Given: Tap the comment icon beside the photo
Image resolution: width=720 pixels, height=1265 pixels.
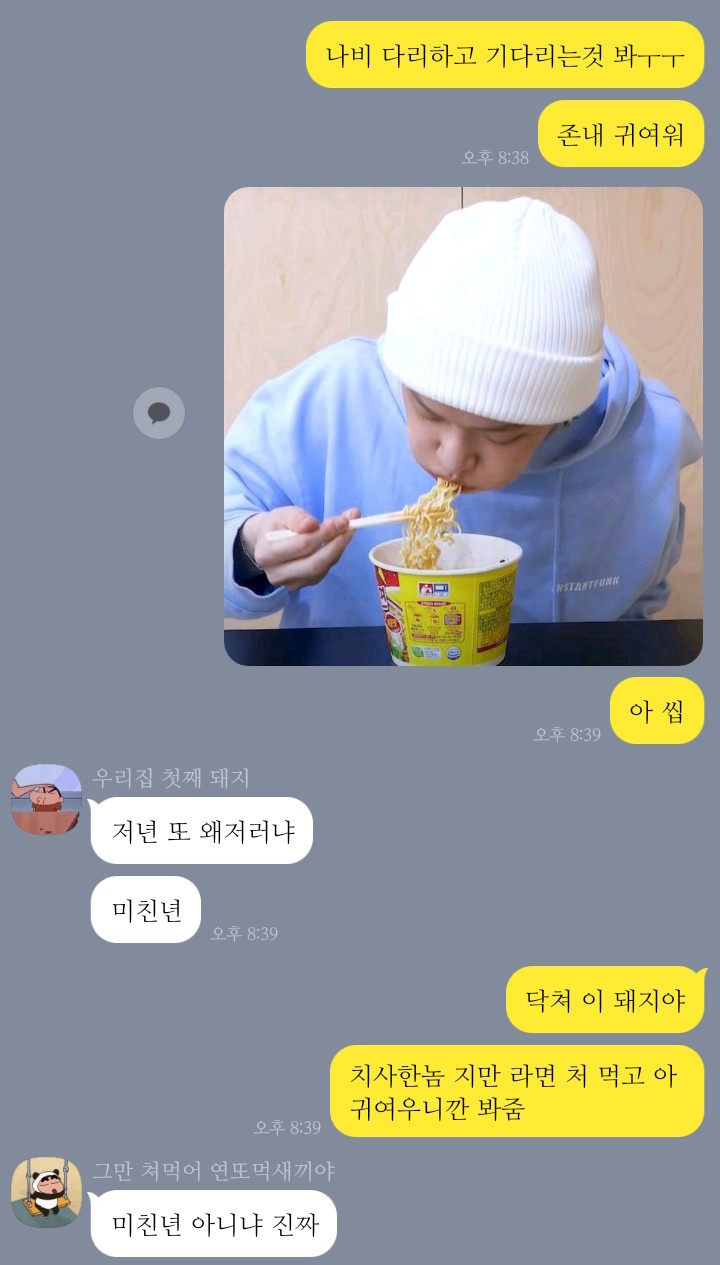Looking at the screenshot, I should click(x=159, y=413).
